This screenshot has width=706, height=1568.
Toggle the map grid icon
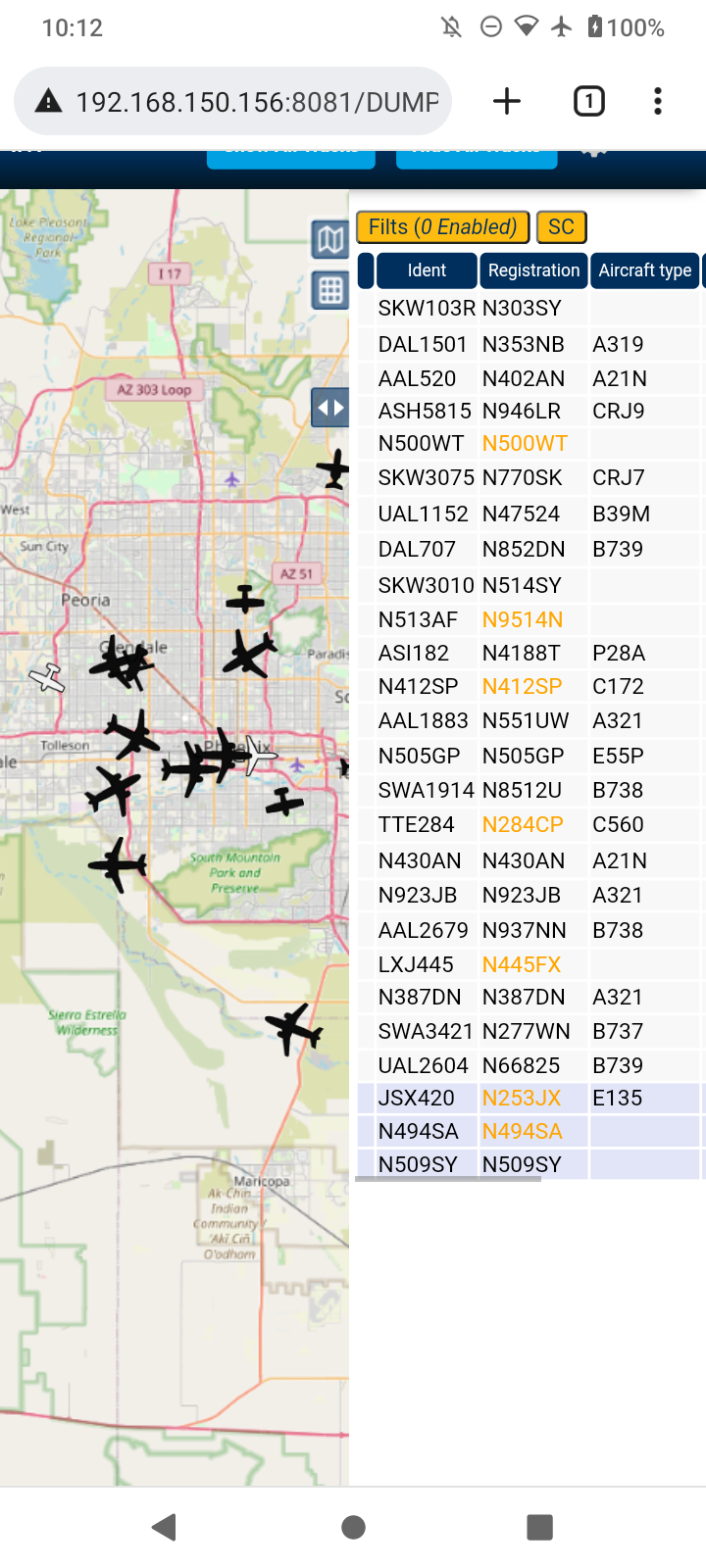[330, 290]
